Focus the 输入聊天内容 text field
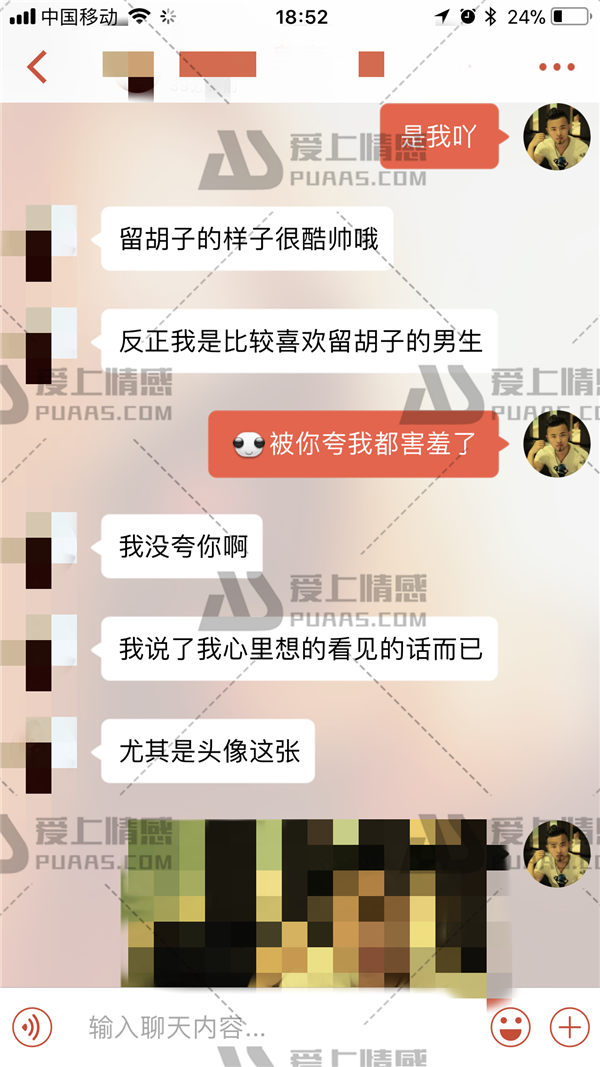 pyautogui.click(x=270, y=1026)
